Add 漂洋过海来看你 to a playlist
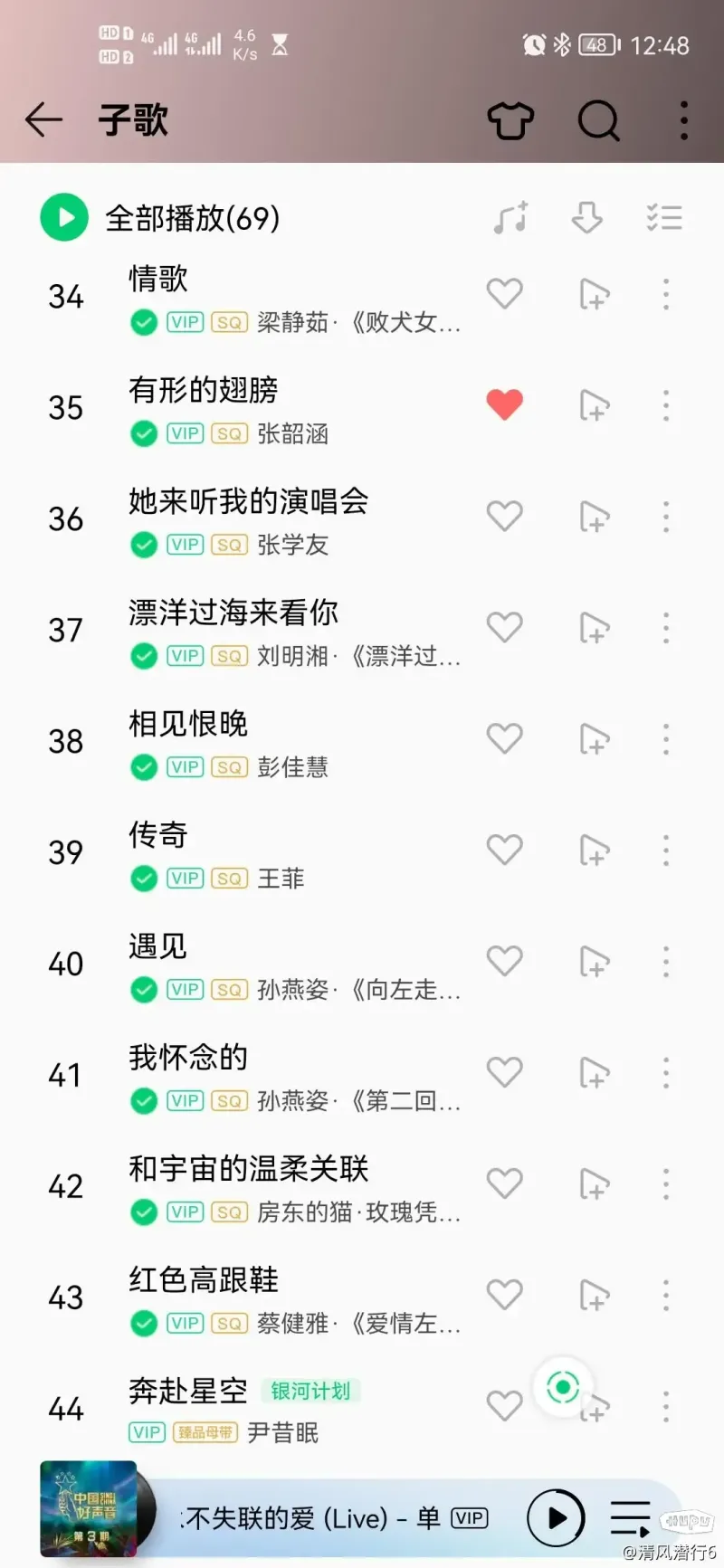The height and width of the screenshot is (1568, 724). click(594, 628)
